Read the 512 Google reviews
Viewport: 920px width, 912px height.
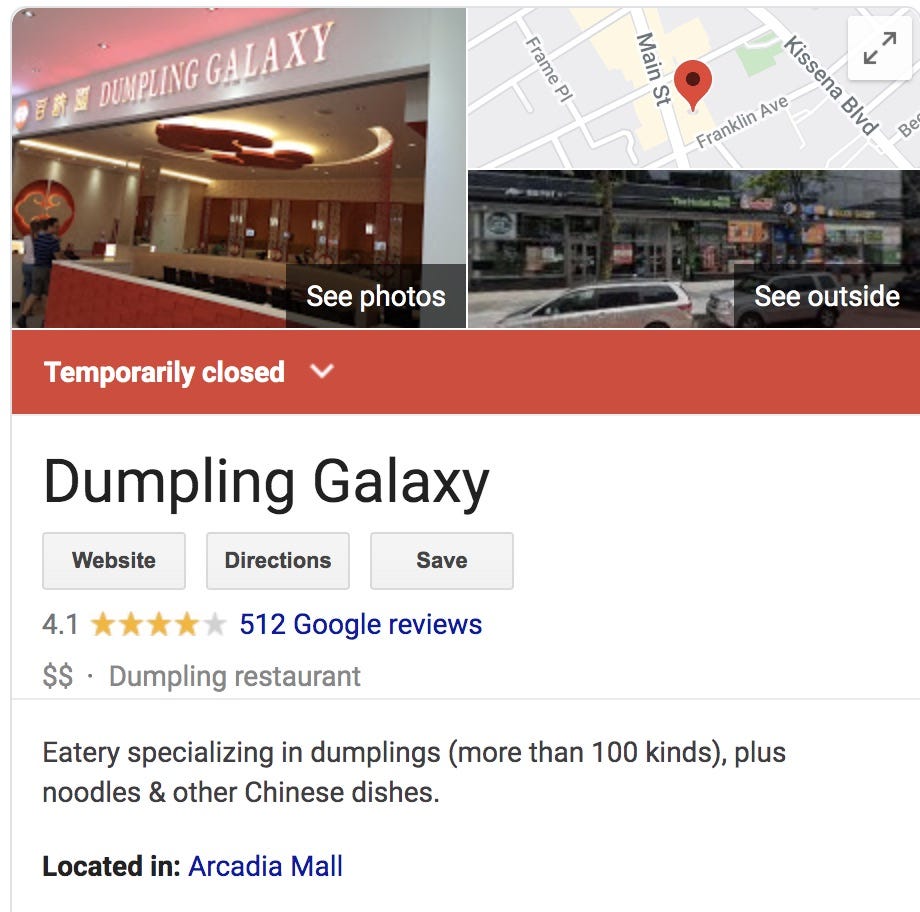point(360,625)
